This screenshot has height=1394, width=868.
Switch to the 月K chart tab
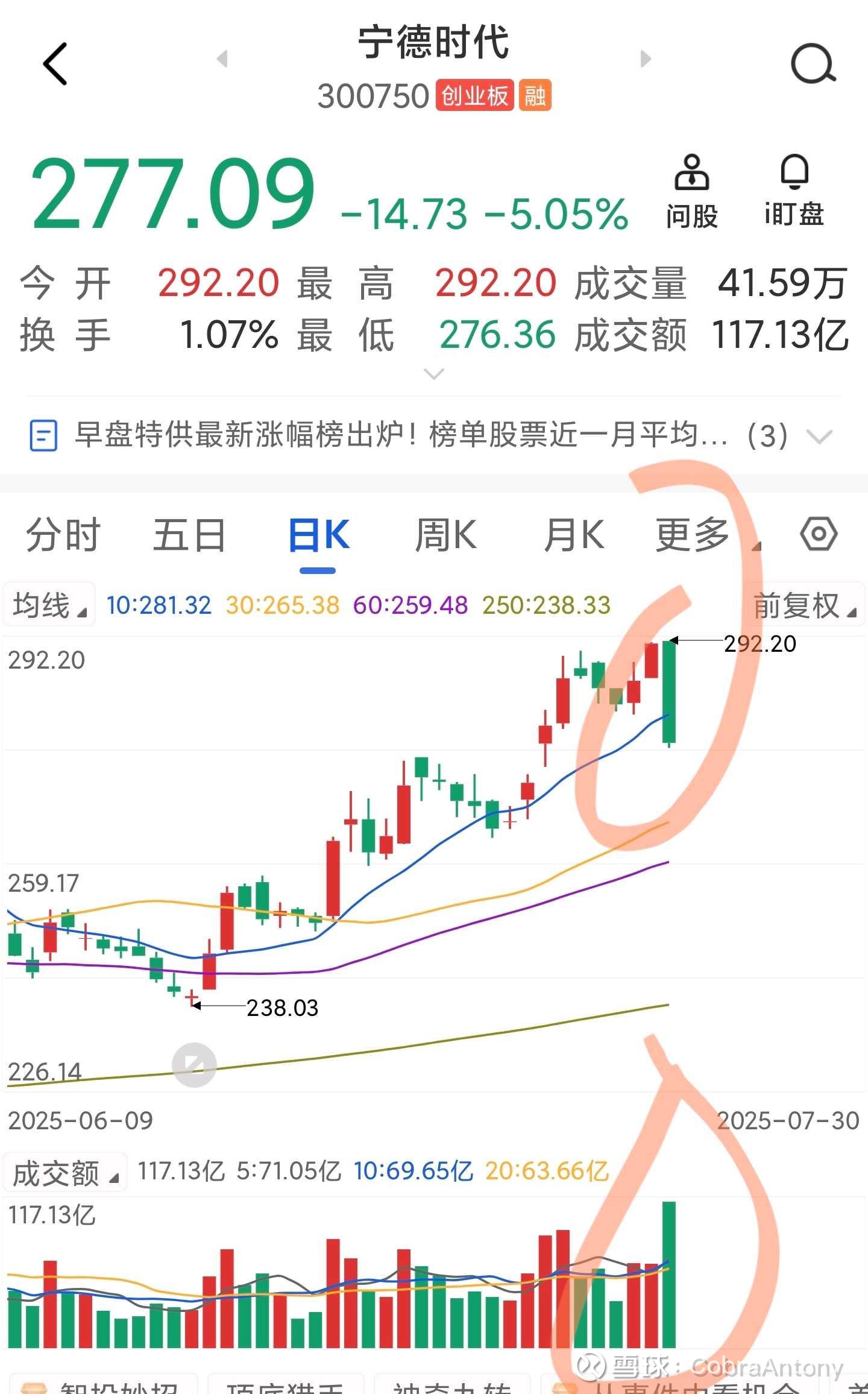click(x=573, y=535)
